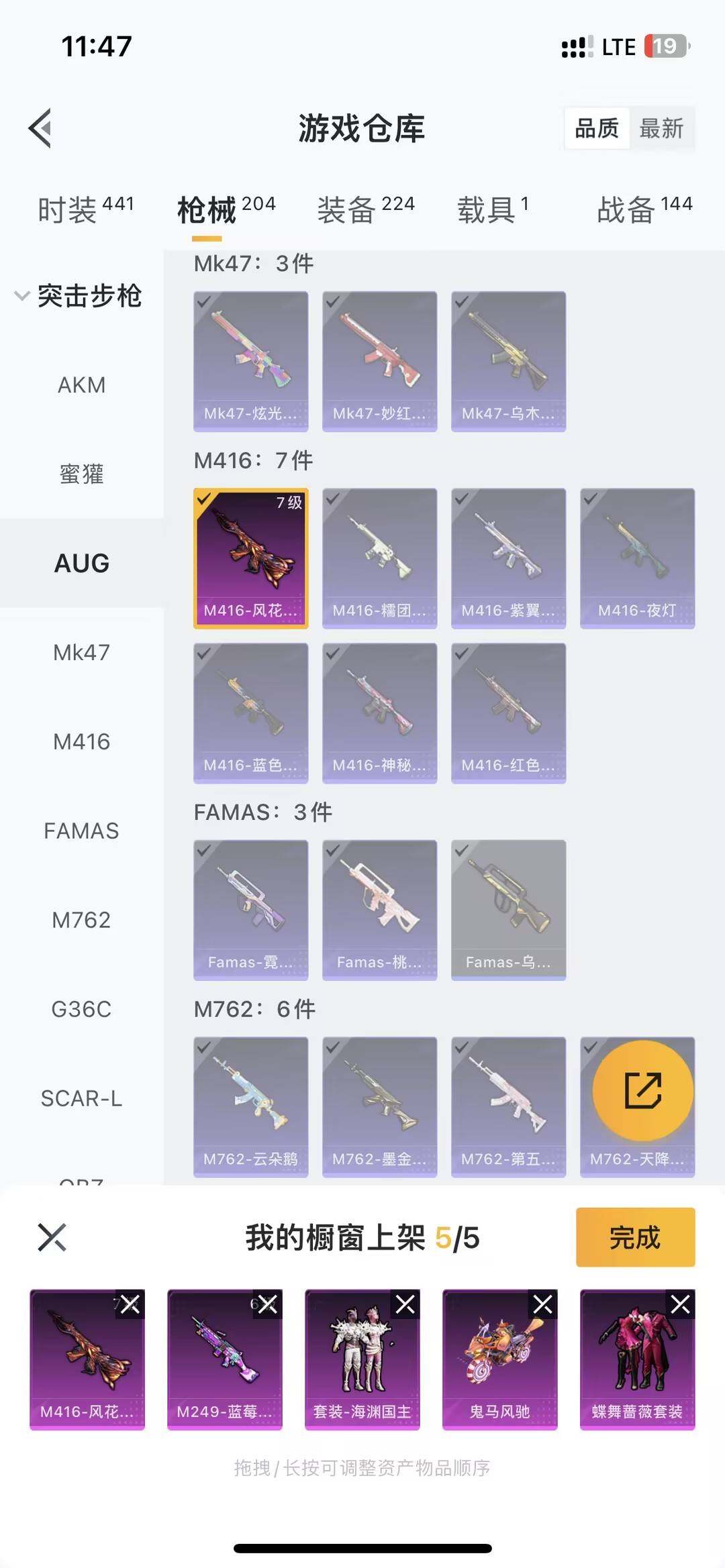
Task: Select the Mk47-炫光 gun skin
Action: pyautogui.click(x=250, y=361)
